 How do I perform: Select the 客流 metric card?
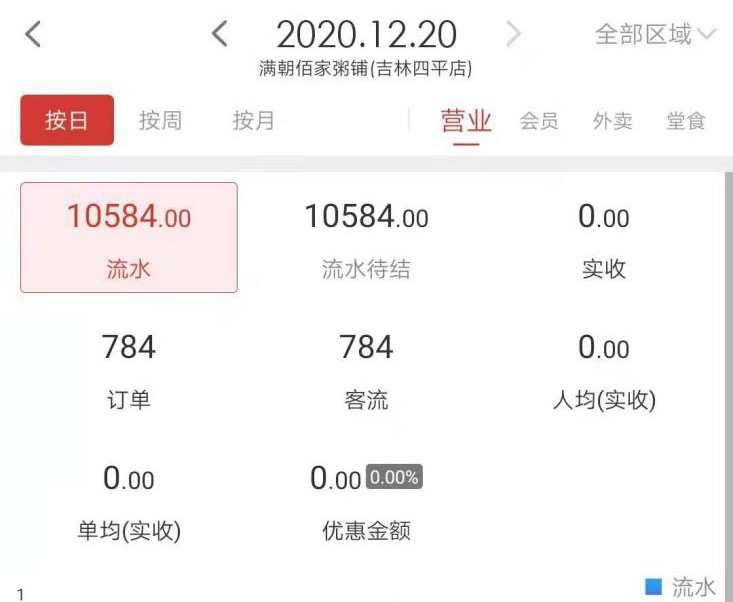point(366,370)
